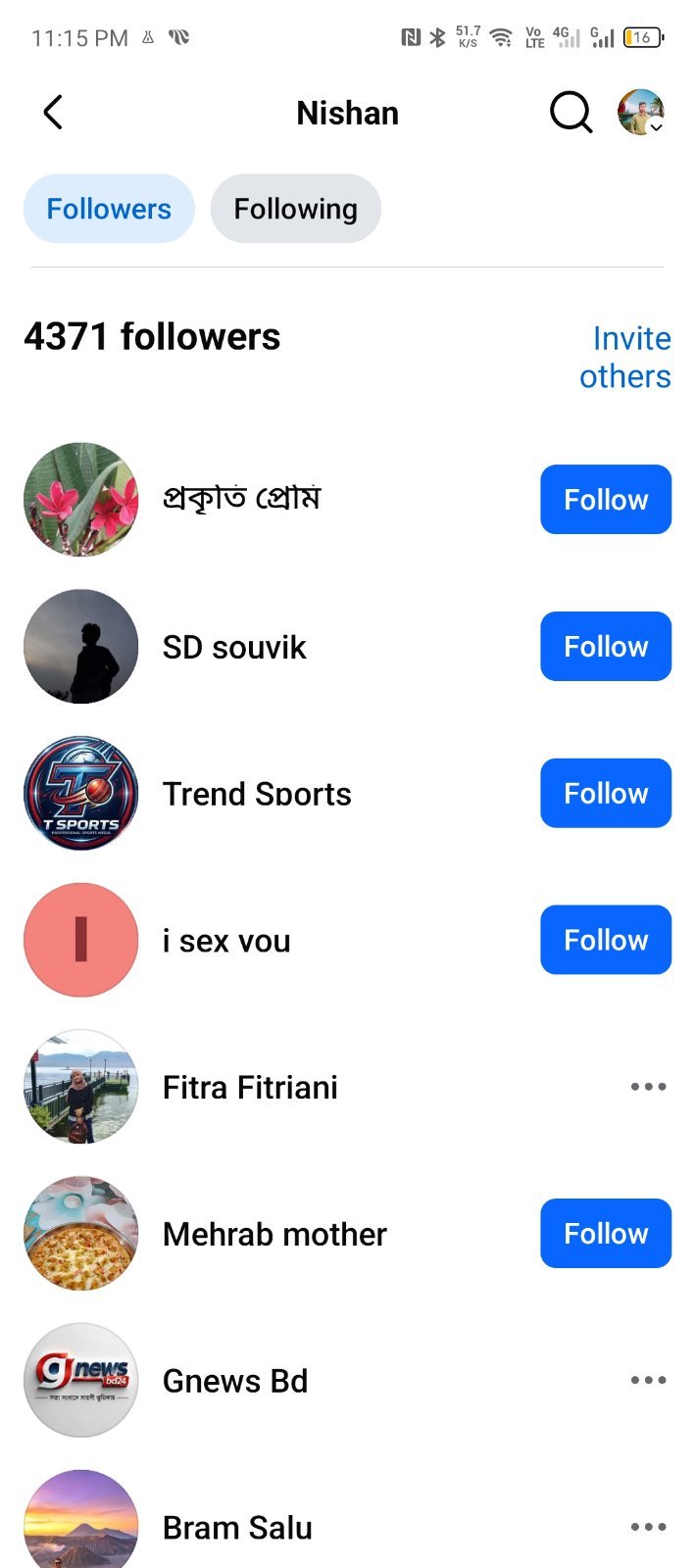Go back using the top-left arrow
The width and height of the screenshot is (695, 1568).
click(x=53, y=113)
